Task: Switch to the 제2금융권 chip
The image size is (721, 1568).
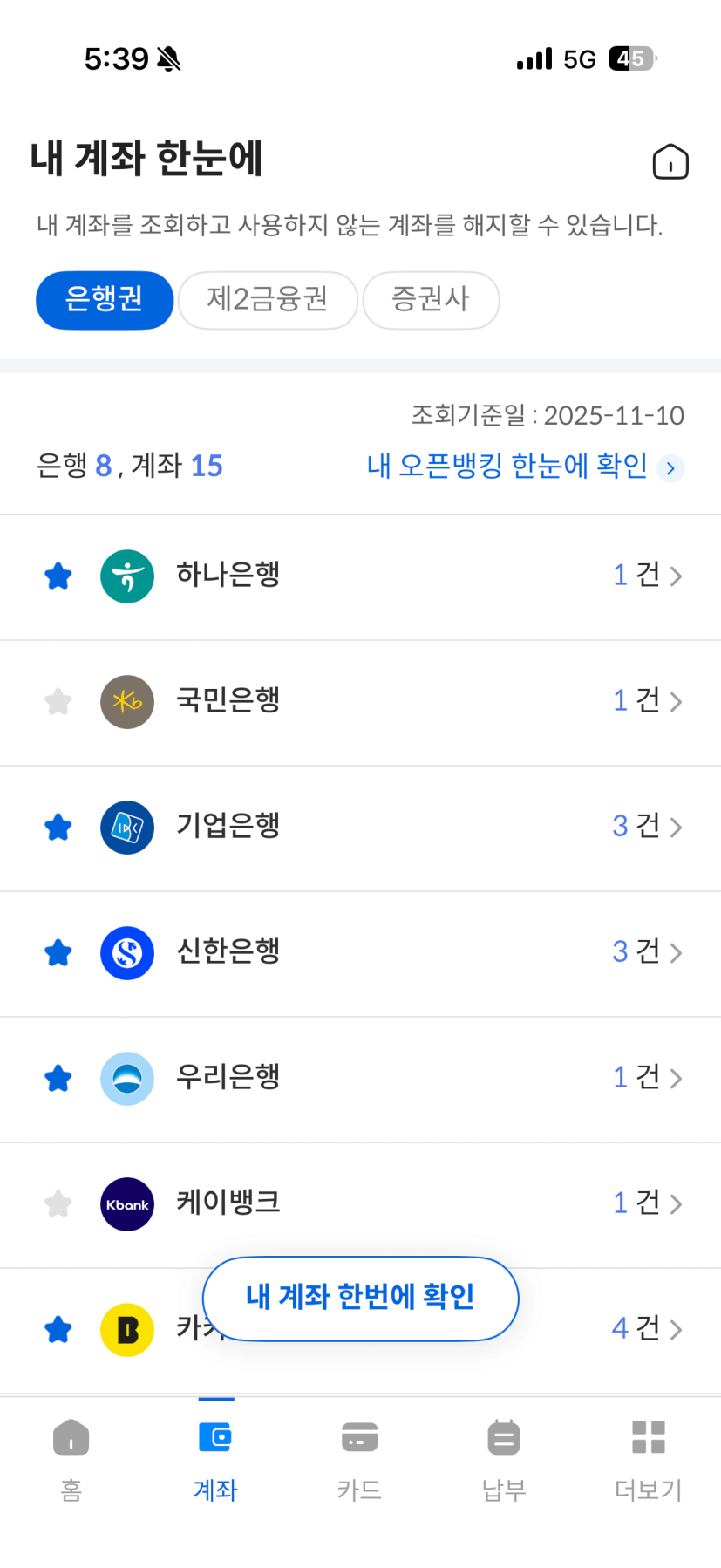Action: [268, 300]
